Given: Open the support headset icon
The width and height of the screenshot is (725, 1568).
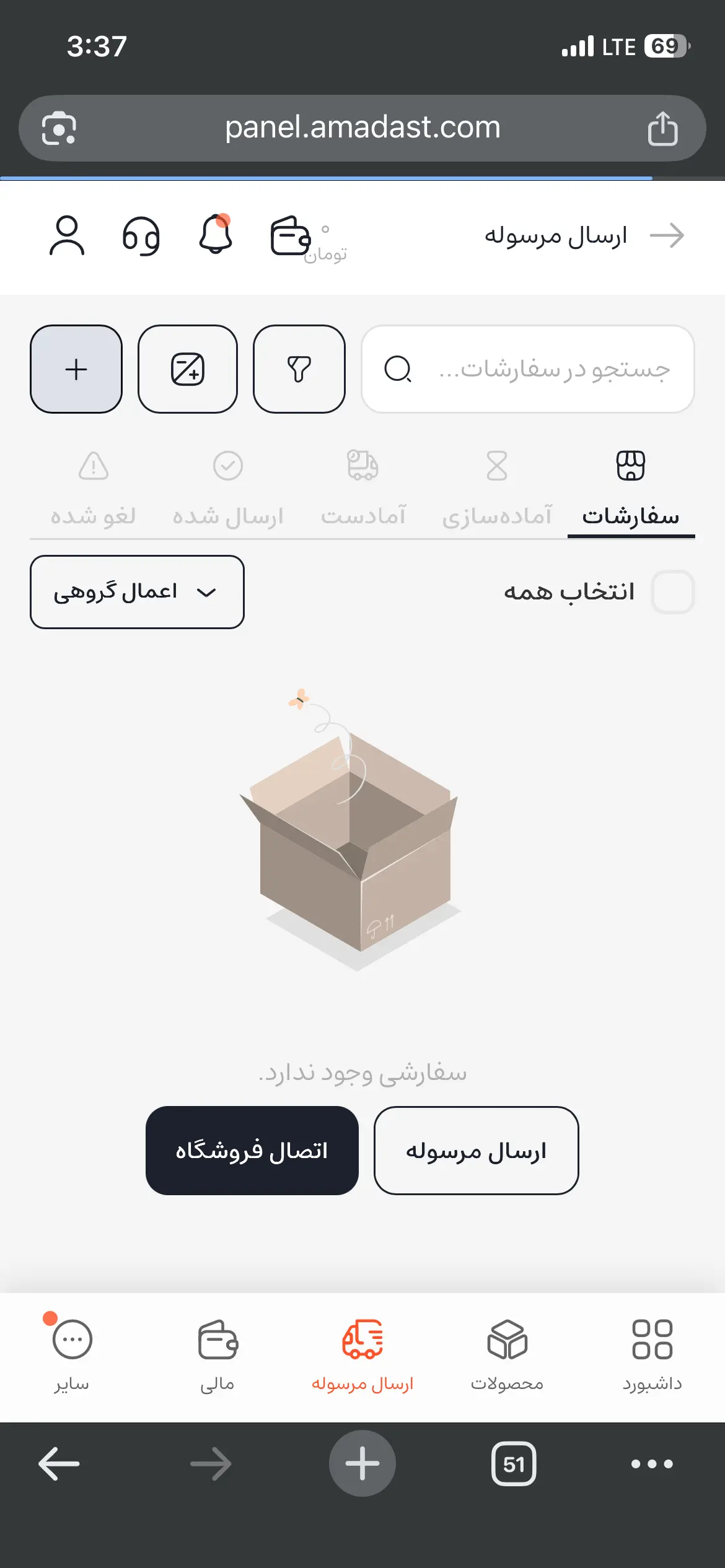Looking at the screenshot, I should pos(141,236).
